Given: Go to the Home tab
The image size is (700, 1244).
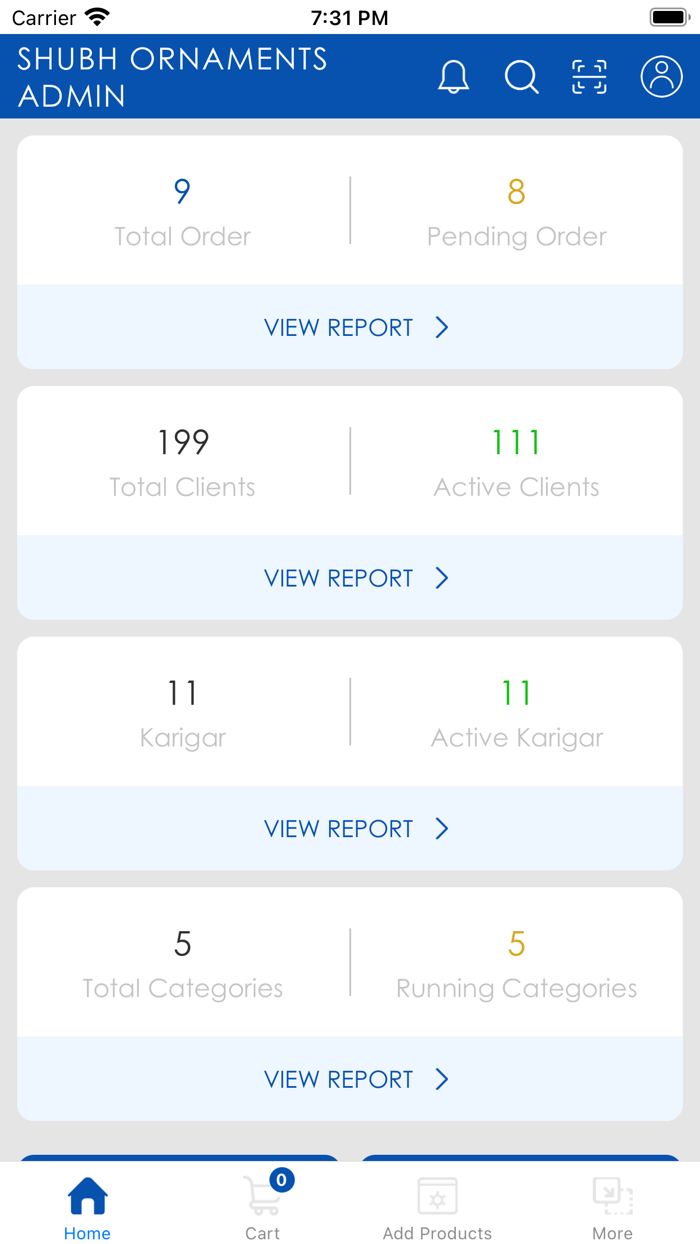Looking at the screenshot, I should (87, 1207).
